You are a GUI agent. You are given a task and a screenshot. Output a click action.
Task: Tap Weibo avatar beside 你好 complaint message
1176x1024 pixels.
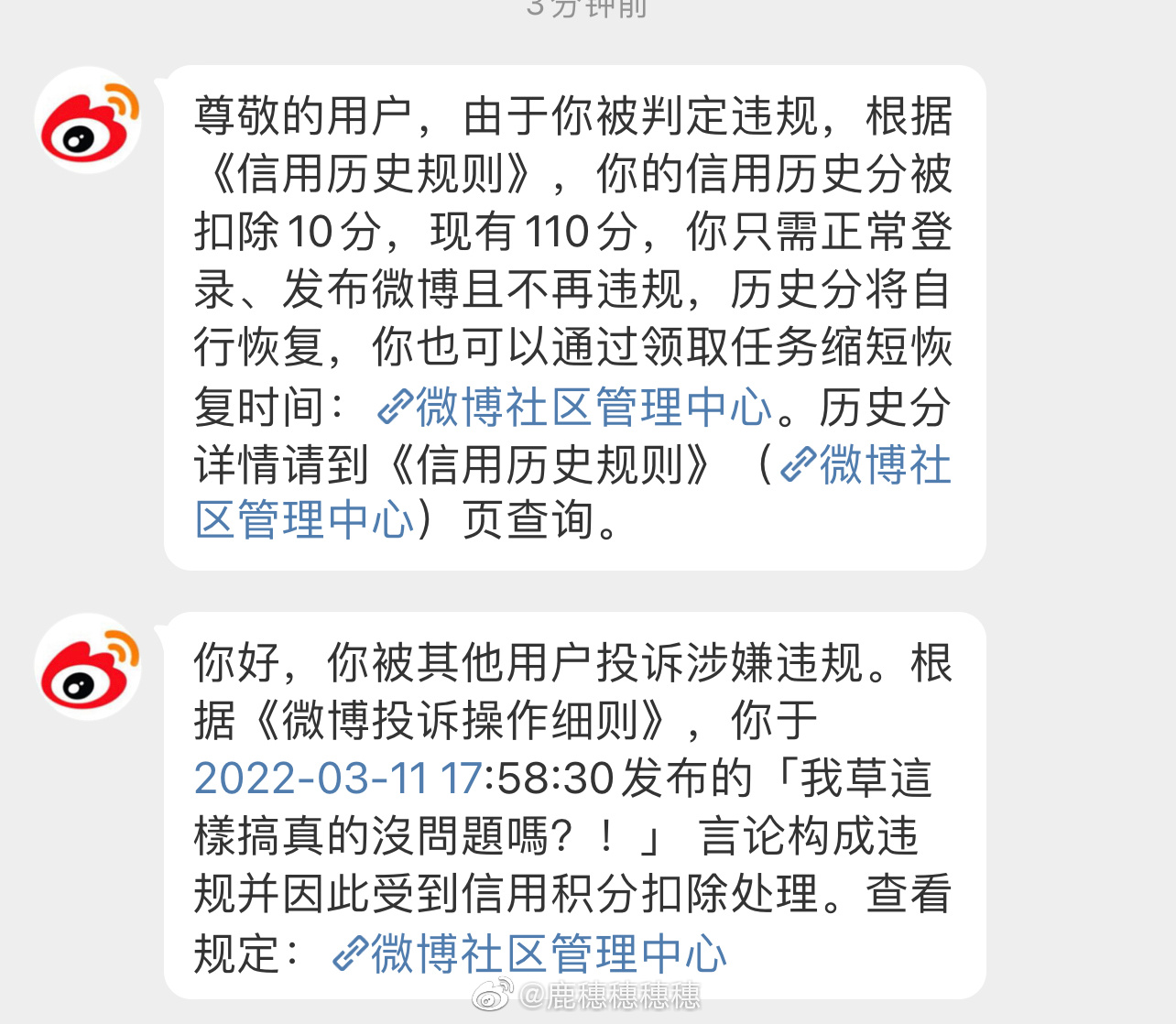click(x=88, y=668)
